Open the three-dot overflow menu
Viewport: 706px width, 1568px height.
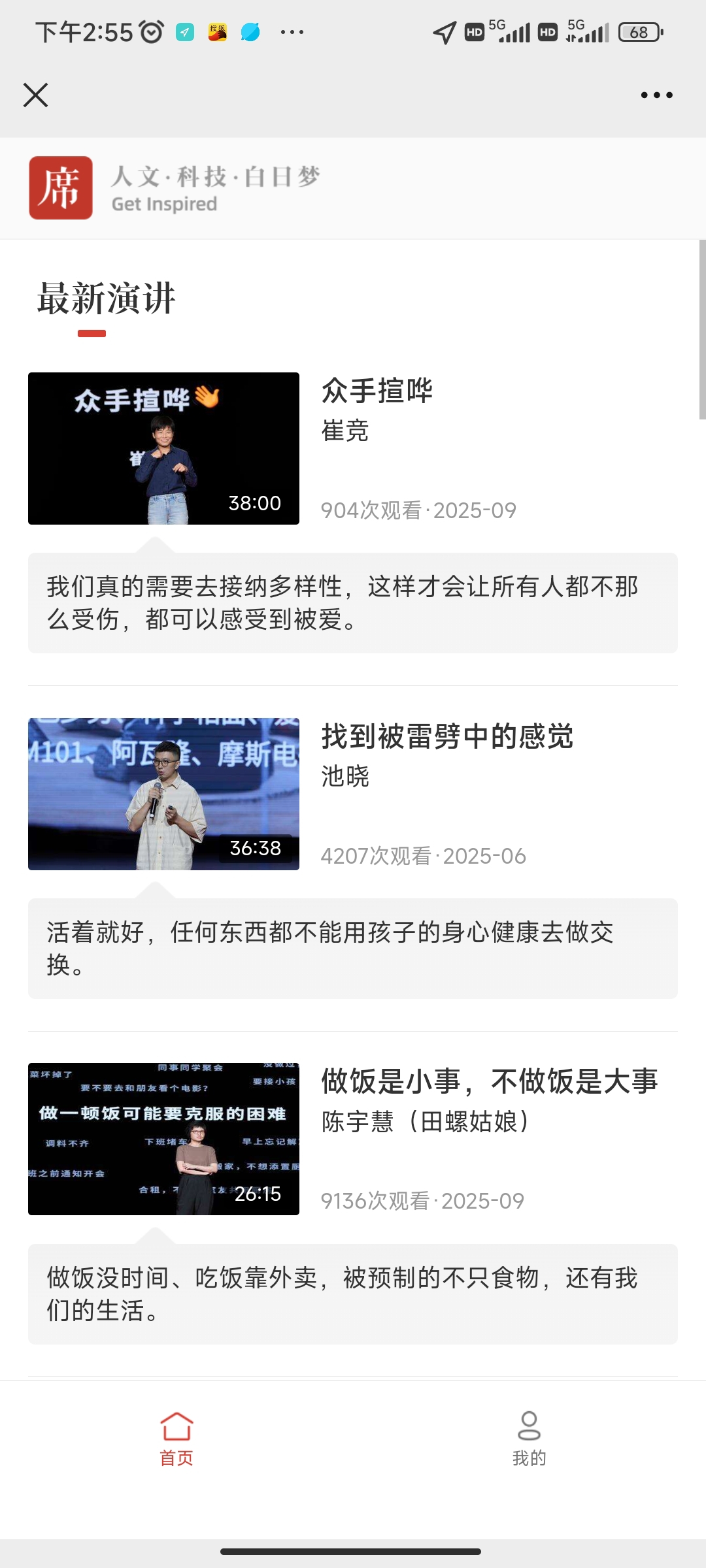click(656, 95)
